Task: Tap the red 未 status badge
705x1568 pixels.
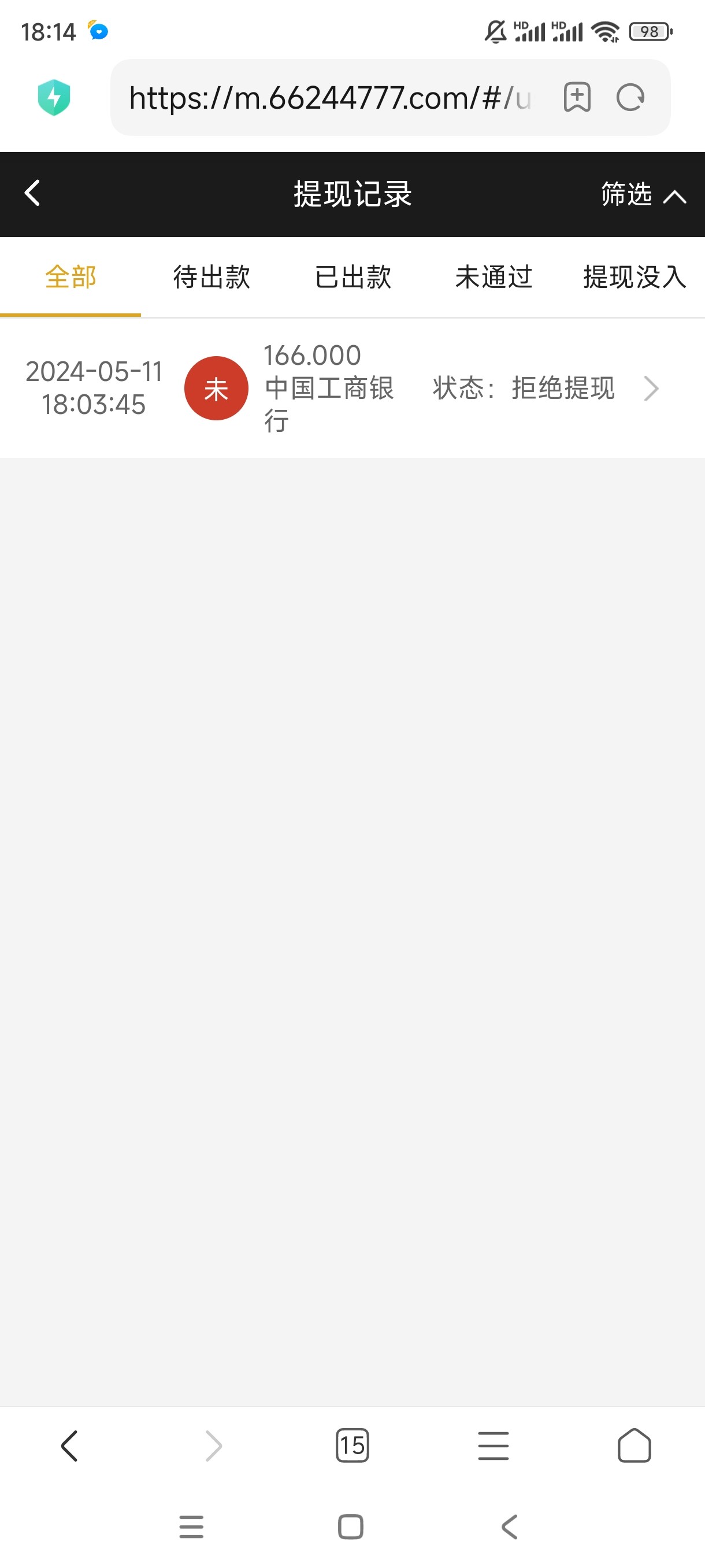Action: (216, 389)
